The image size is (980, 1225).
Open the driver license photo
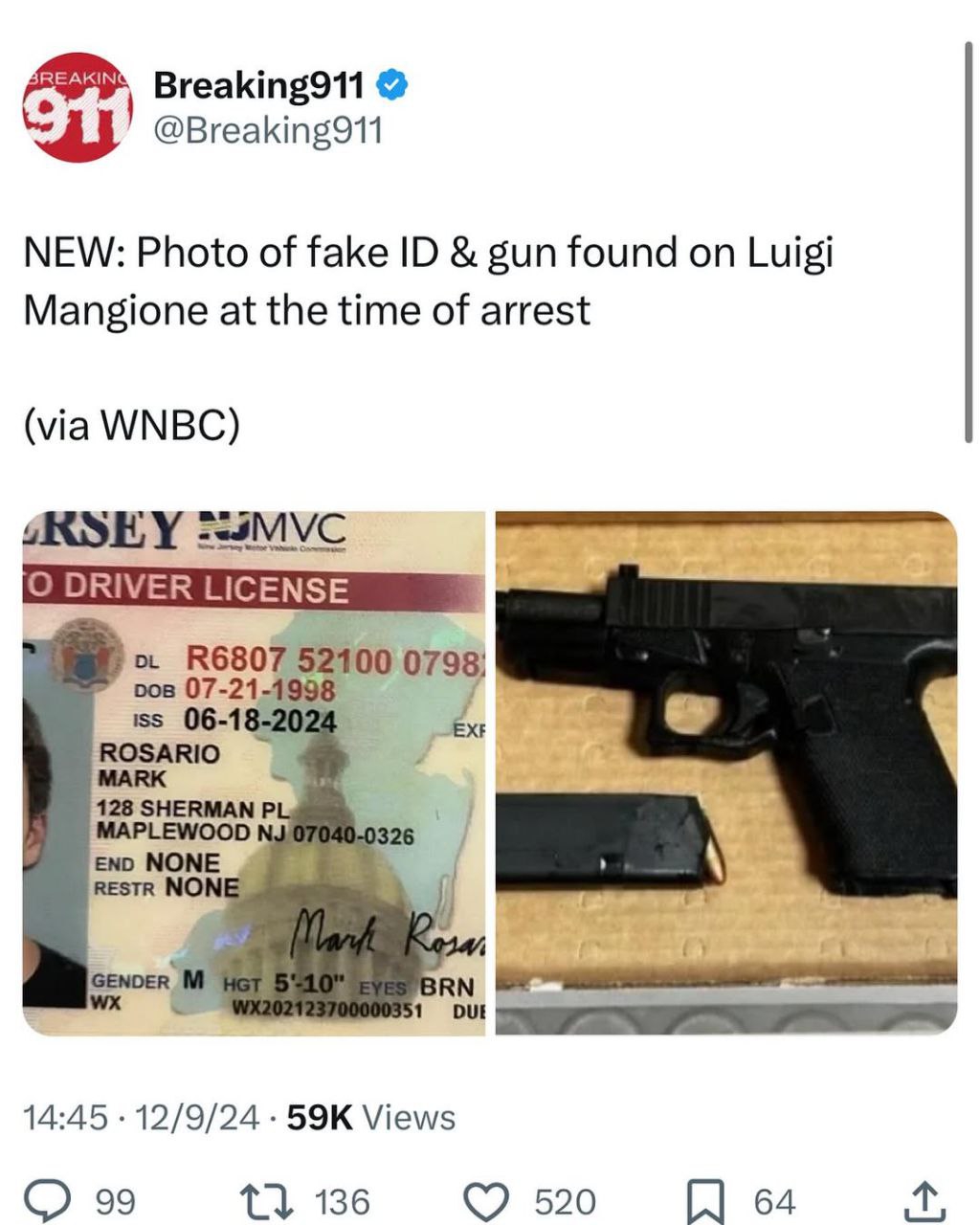coord(255,773)
